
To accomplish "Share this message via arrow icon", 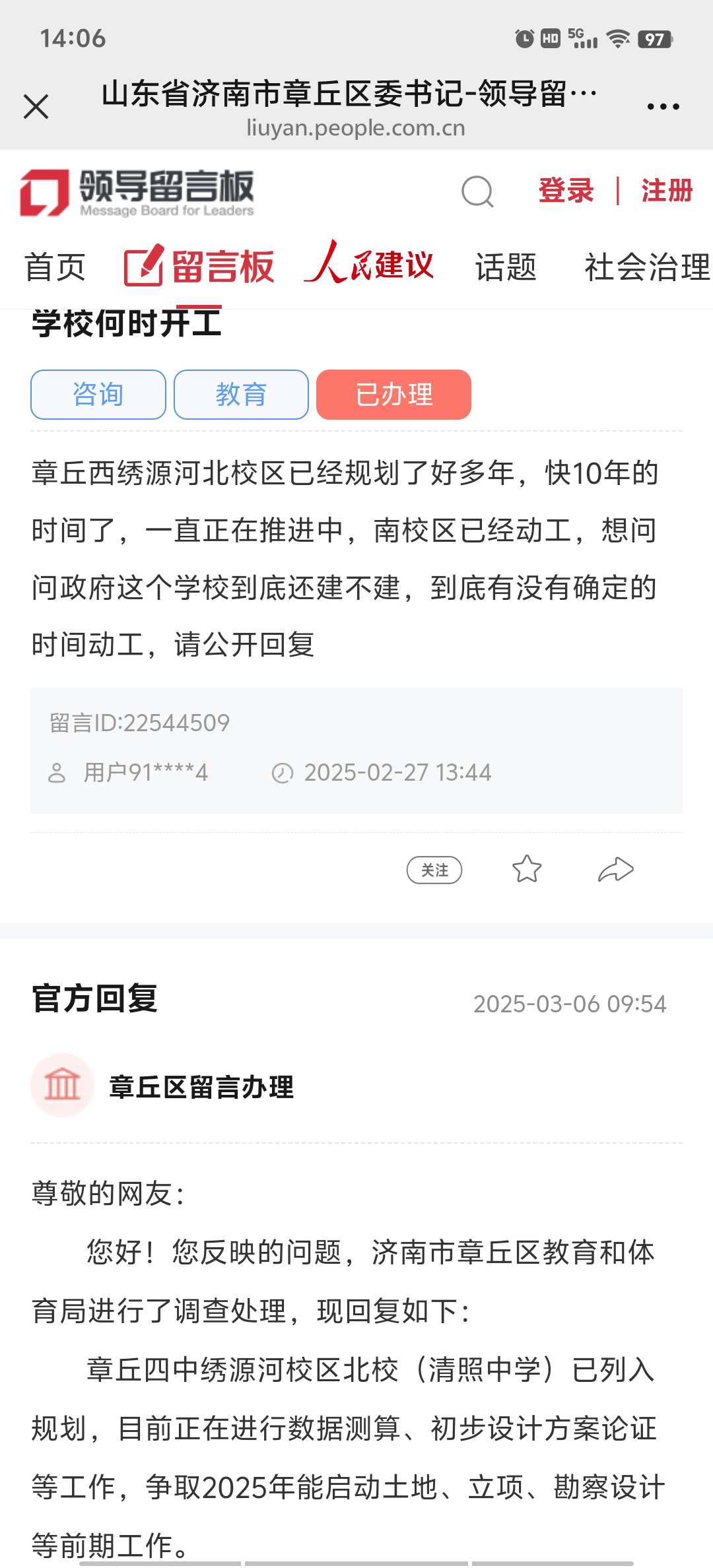I will coord(615,869).
